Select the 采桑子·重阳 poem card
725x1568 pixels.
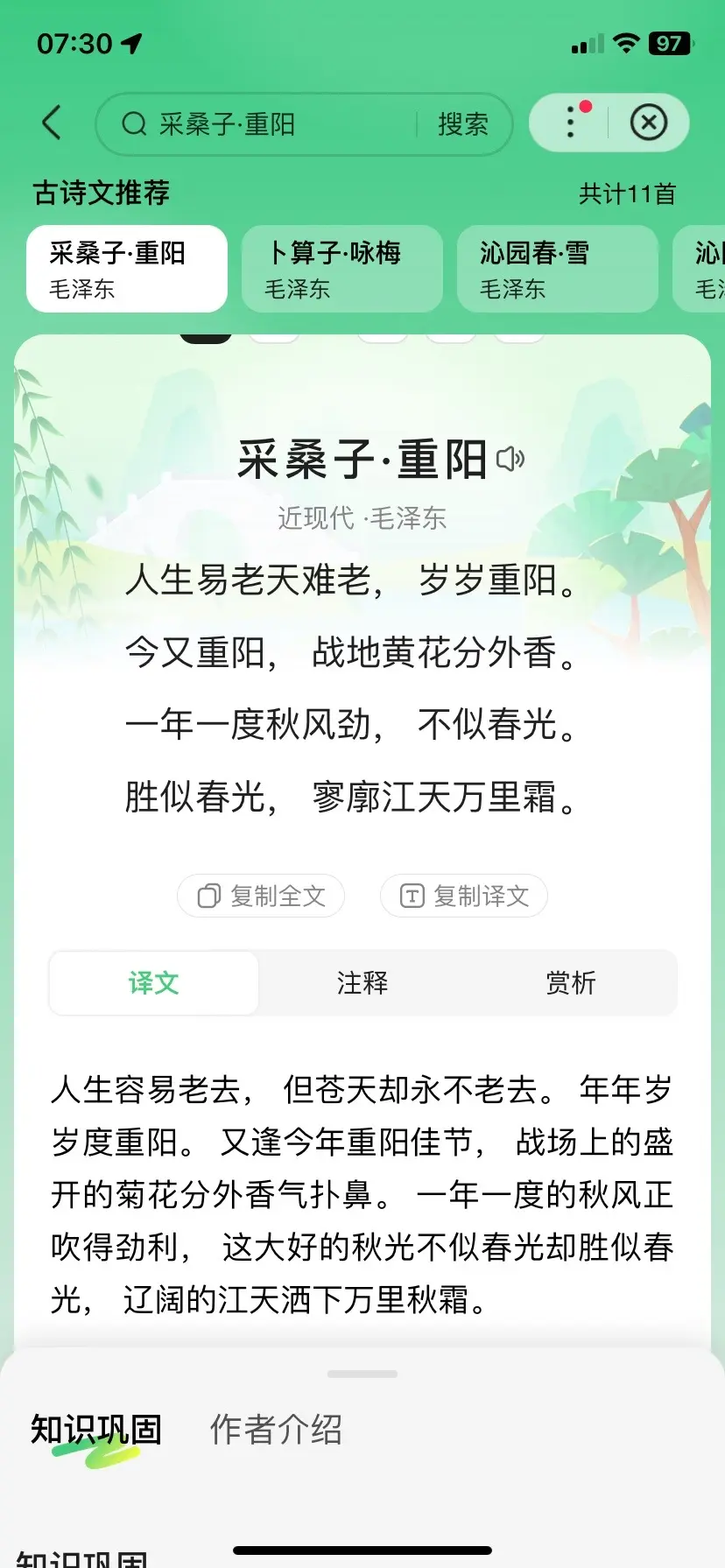pos(127,269)
